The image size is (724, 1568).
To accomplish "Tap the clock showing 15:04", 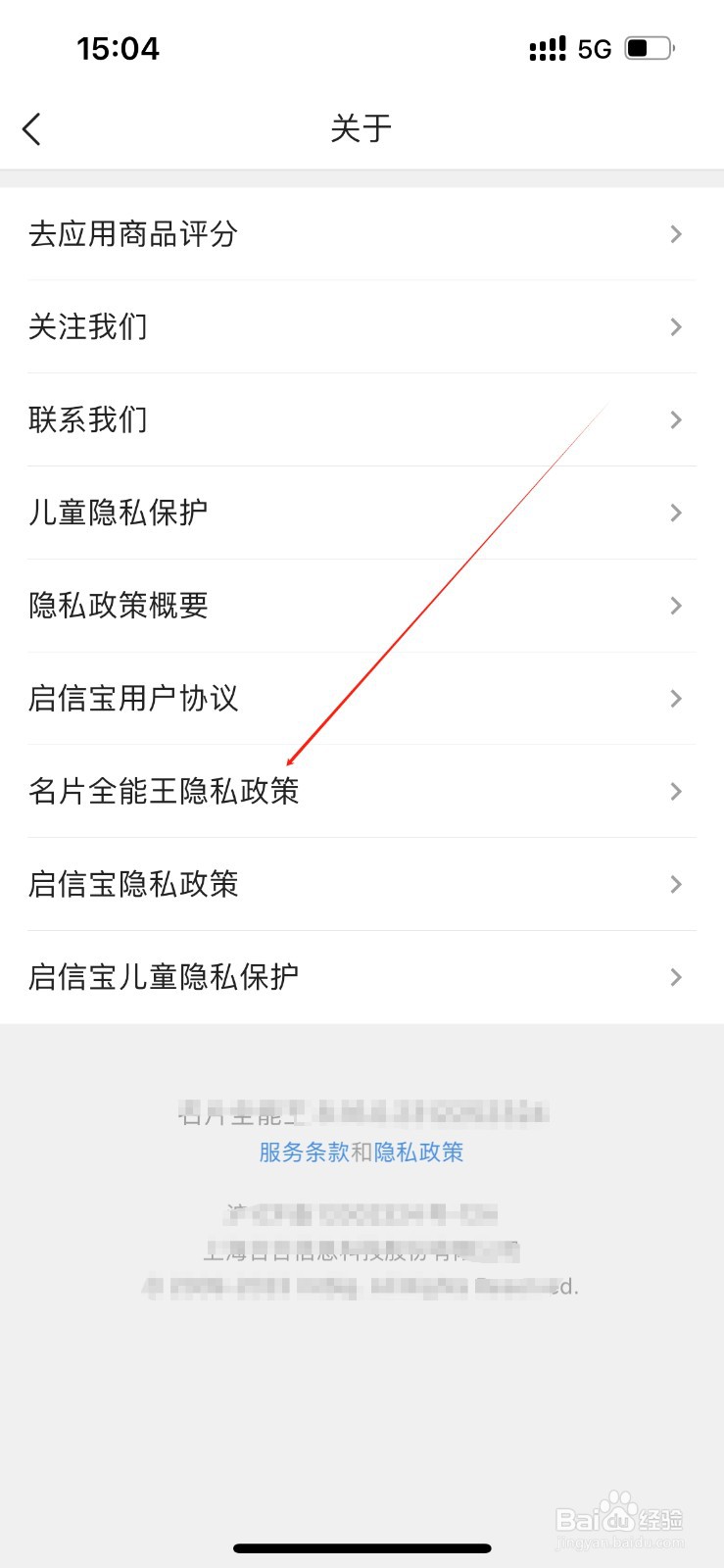I will coord(120,47).
